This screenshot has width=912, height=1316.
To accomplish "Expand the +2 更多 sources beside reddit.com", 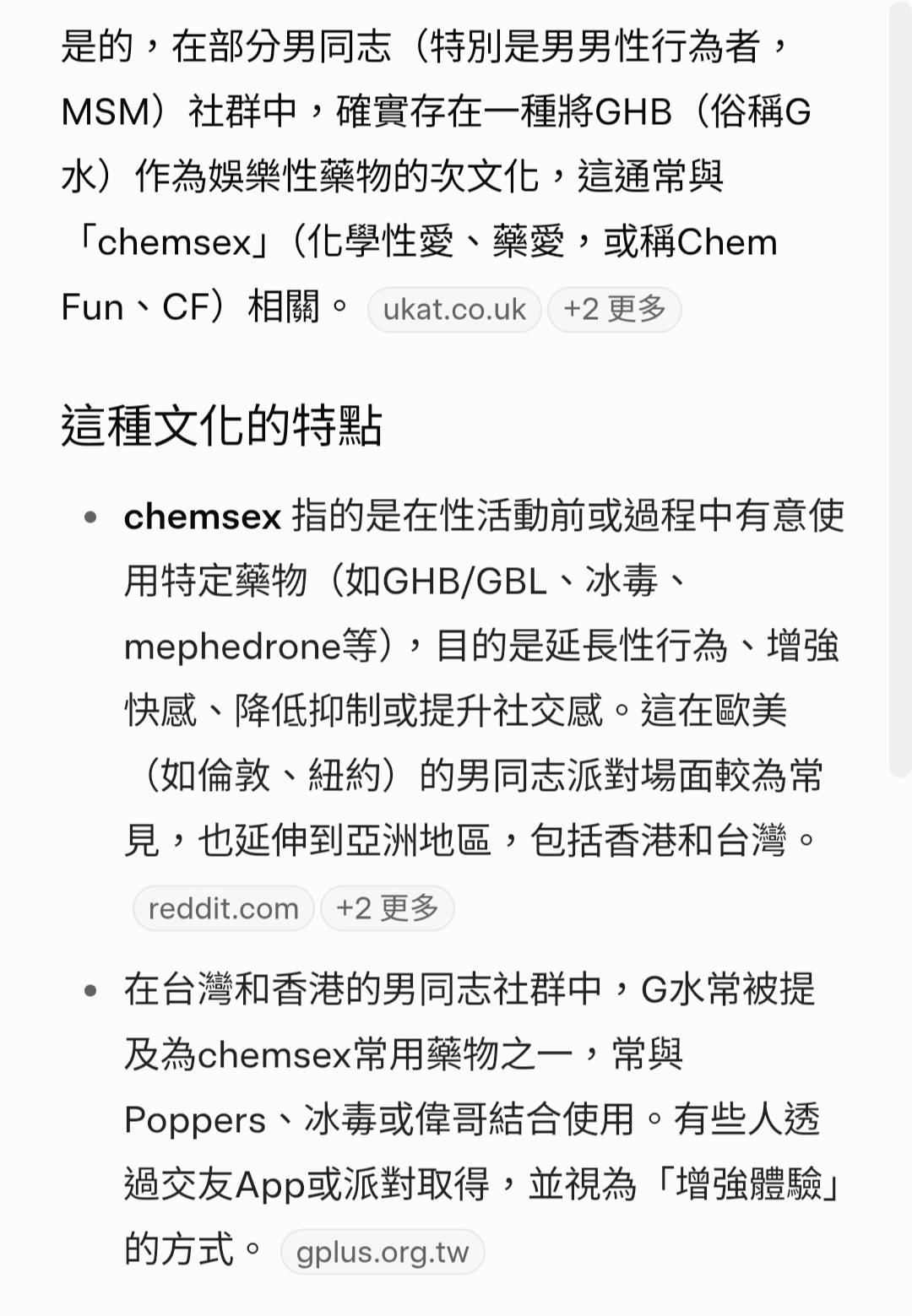I will [x=387, y=909].
